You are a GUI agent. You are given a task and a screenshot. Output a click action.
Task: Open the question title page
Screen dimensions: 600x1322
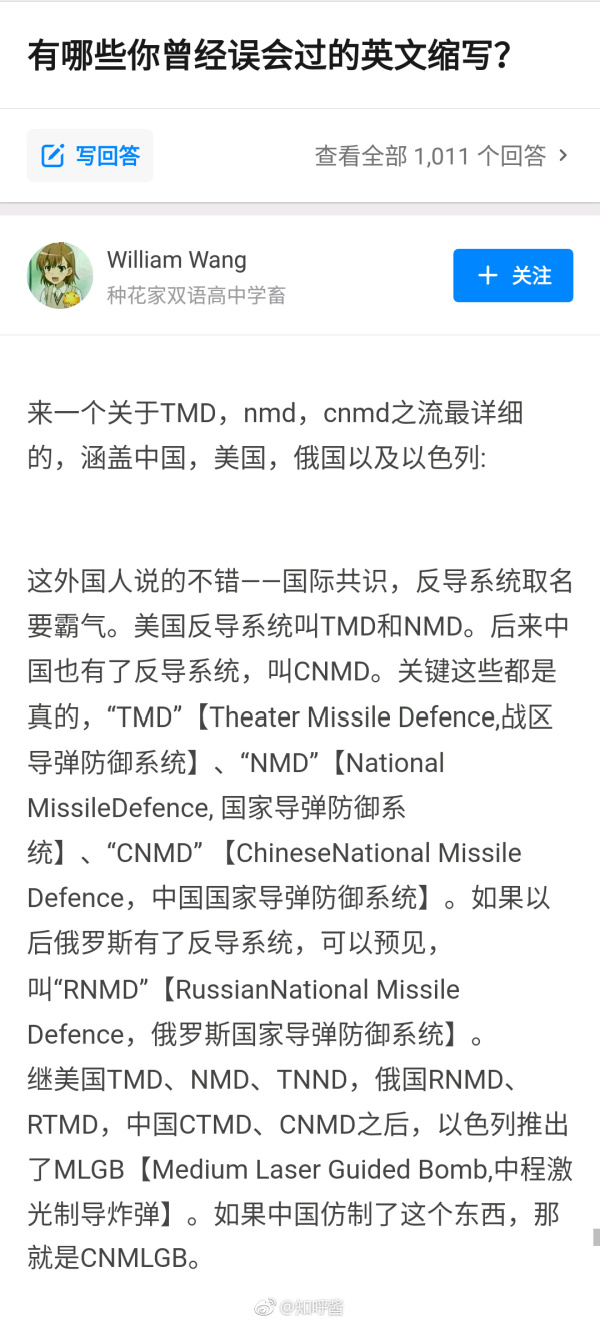tap(270, 55)
